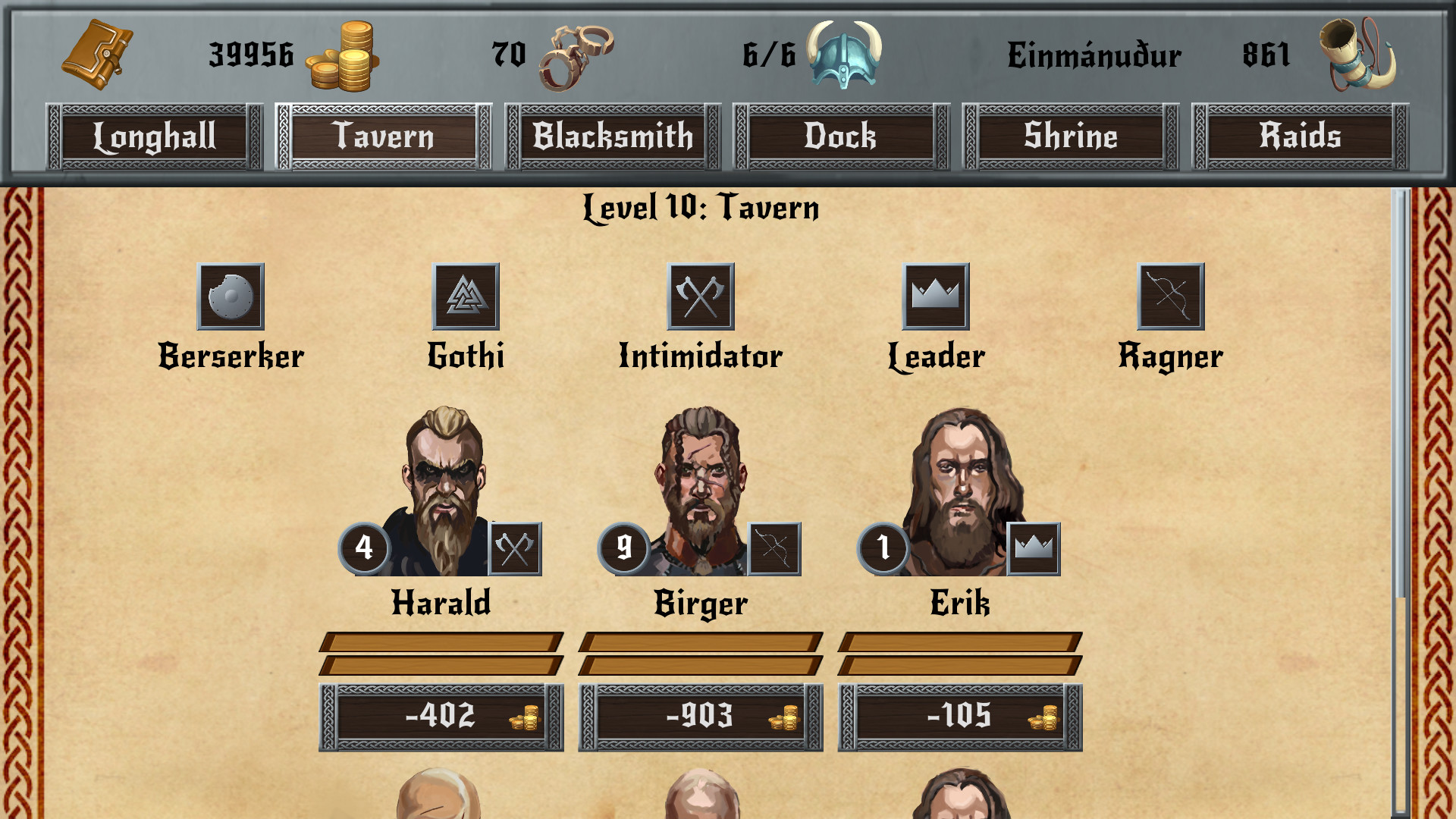Open the Raids tab
The width and height of the screenshot is (1456, 819).
[1300, 137]
